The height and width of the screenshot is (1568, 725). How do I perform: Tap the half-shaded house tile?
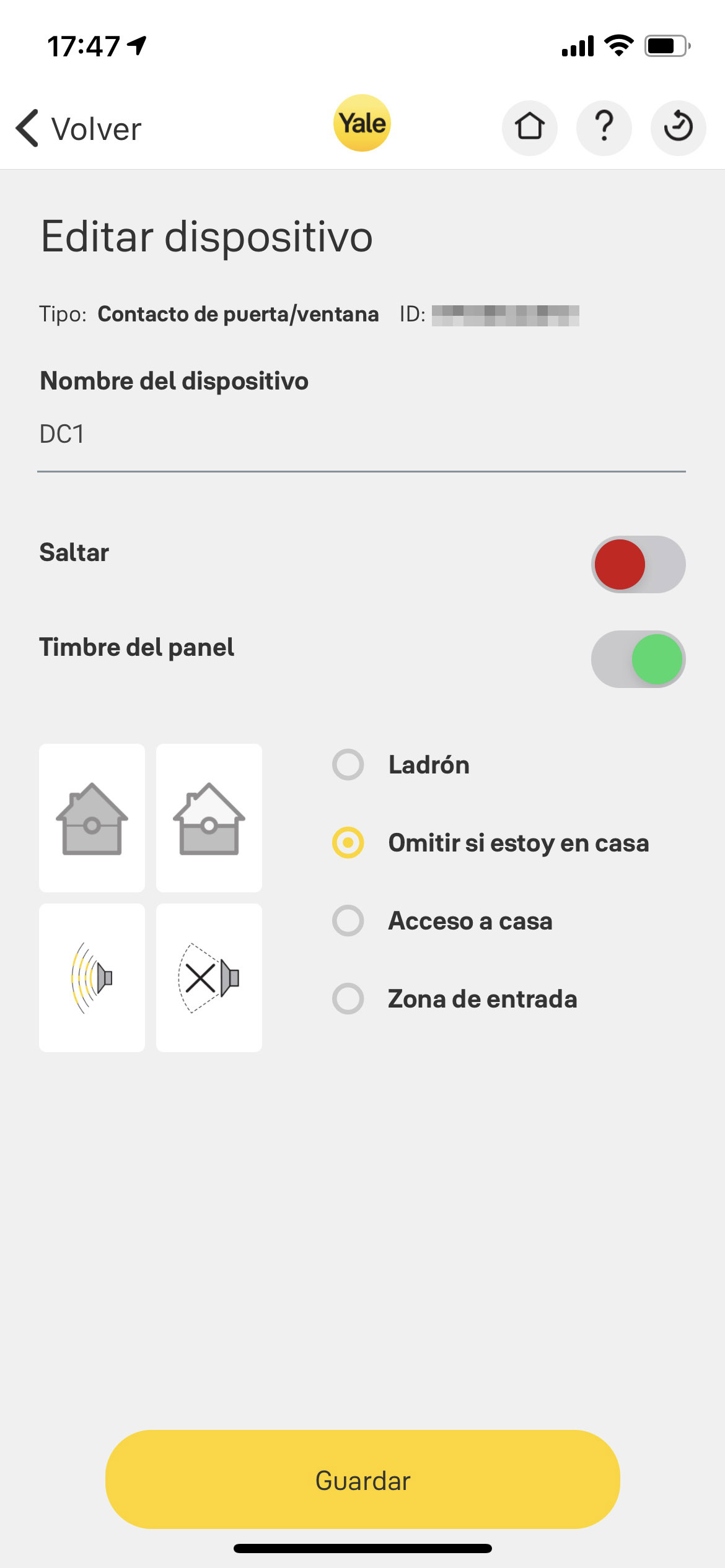209,818
